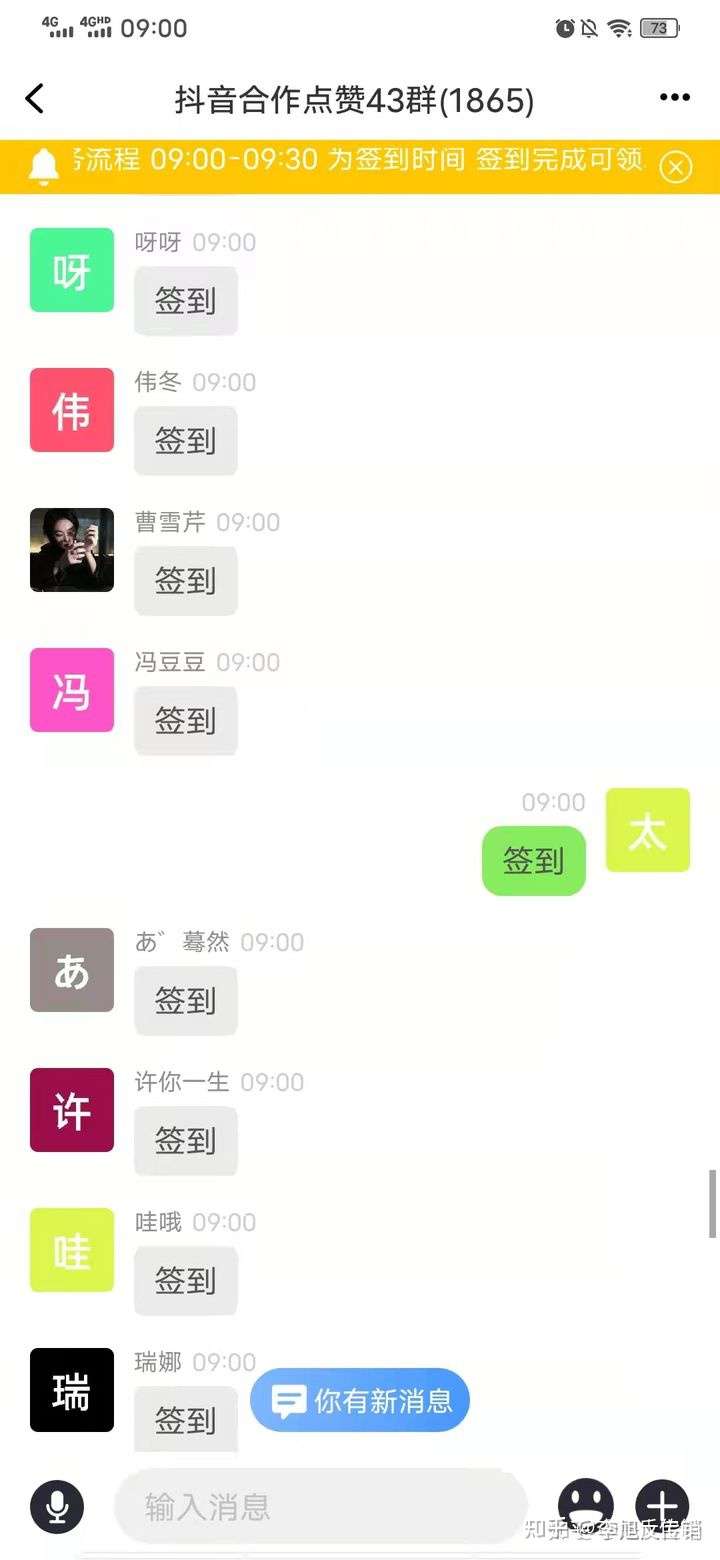Open the three-dot group options menu
The width and height of the screenshot is (720, 1560).
pyautogui.click(x=675, y=98)
